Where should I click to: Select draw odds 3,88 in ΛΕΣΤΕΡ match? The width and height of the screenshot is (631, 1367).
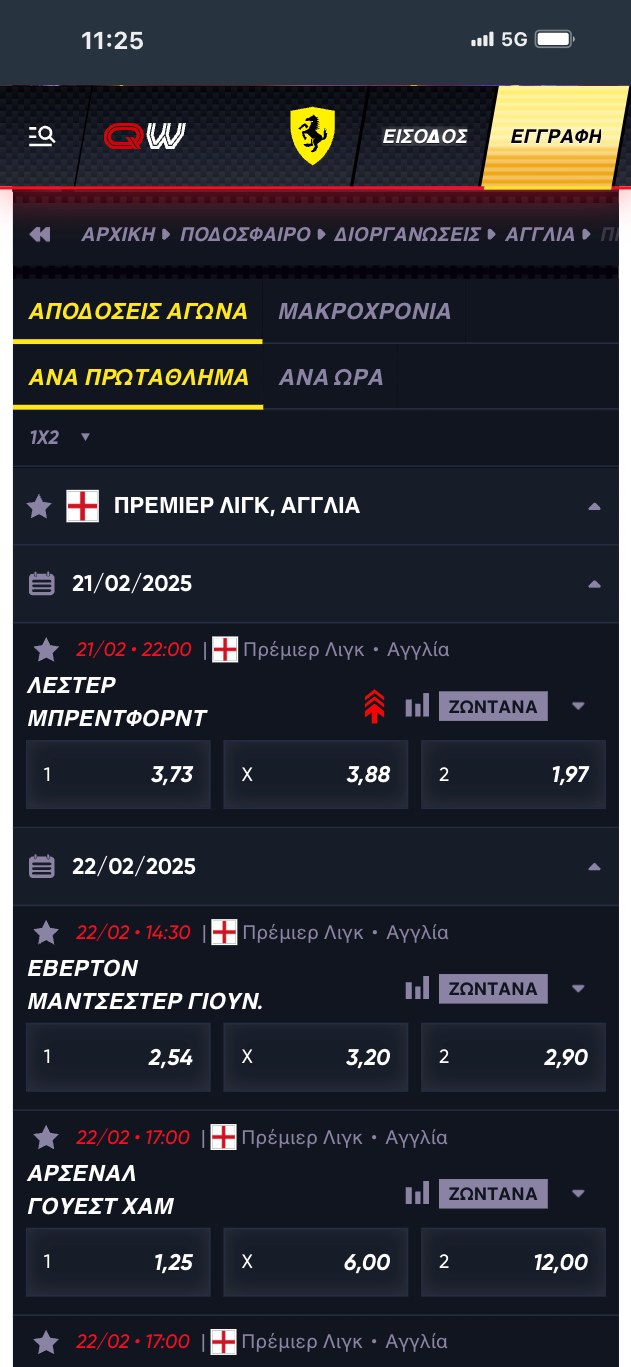pos(315,774)
